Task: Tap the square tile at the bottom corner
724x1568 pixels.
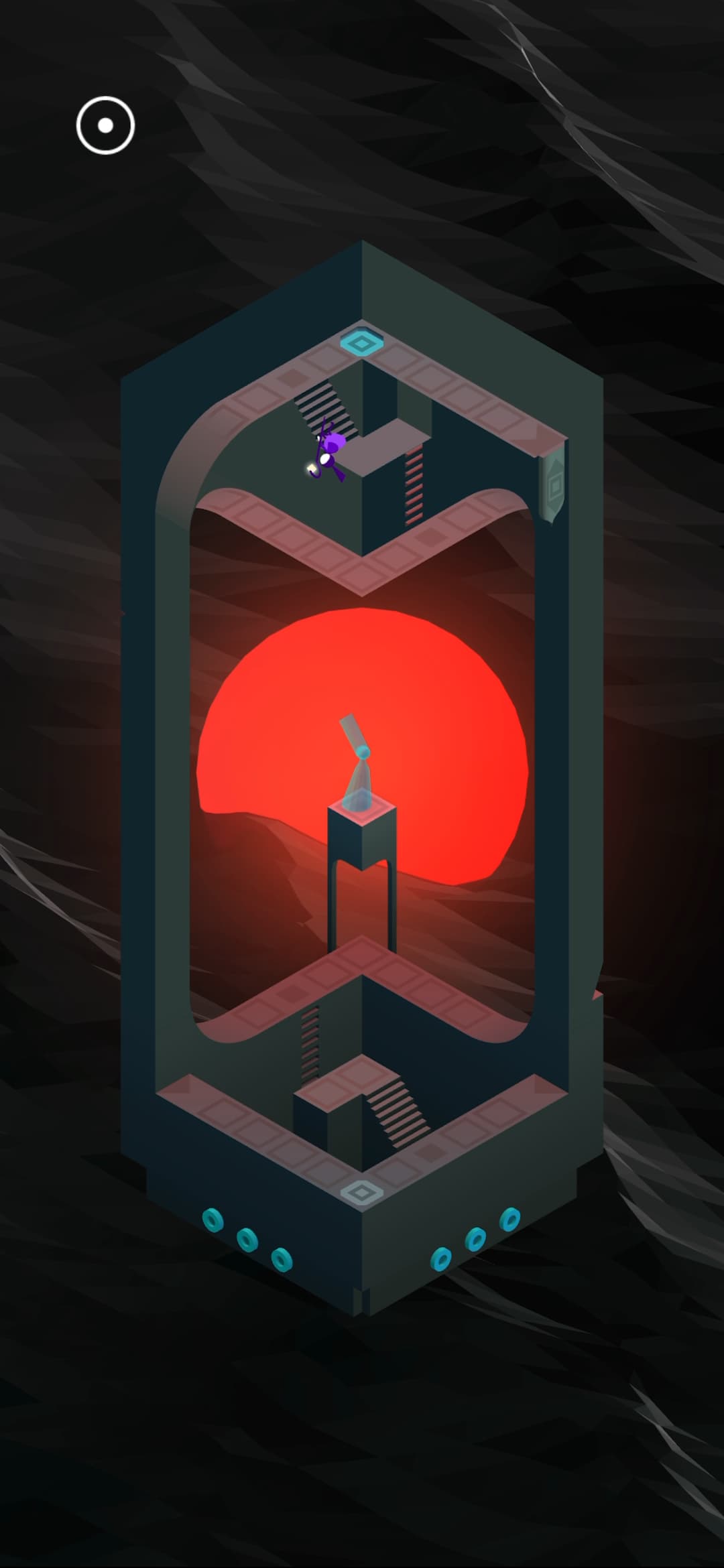Action: [362, 1192]
